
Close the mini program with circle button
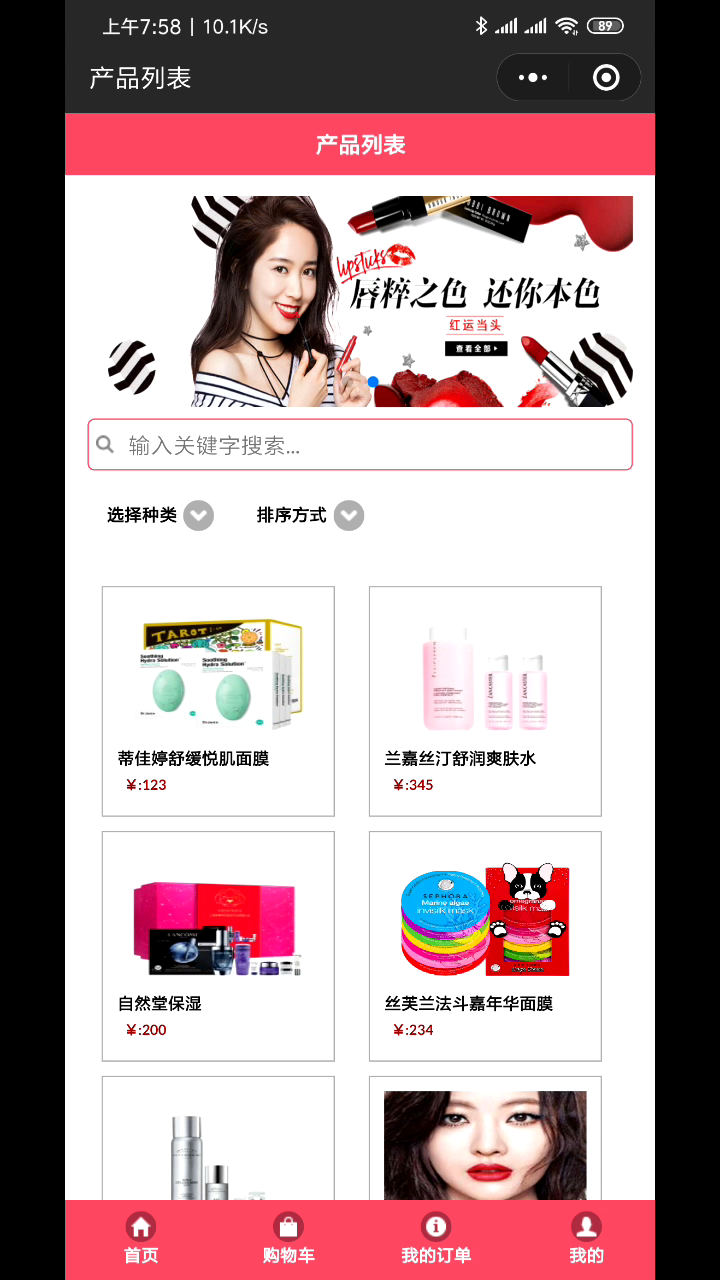click(x=606, y=78)
